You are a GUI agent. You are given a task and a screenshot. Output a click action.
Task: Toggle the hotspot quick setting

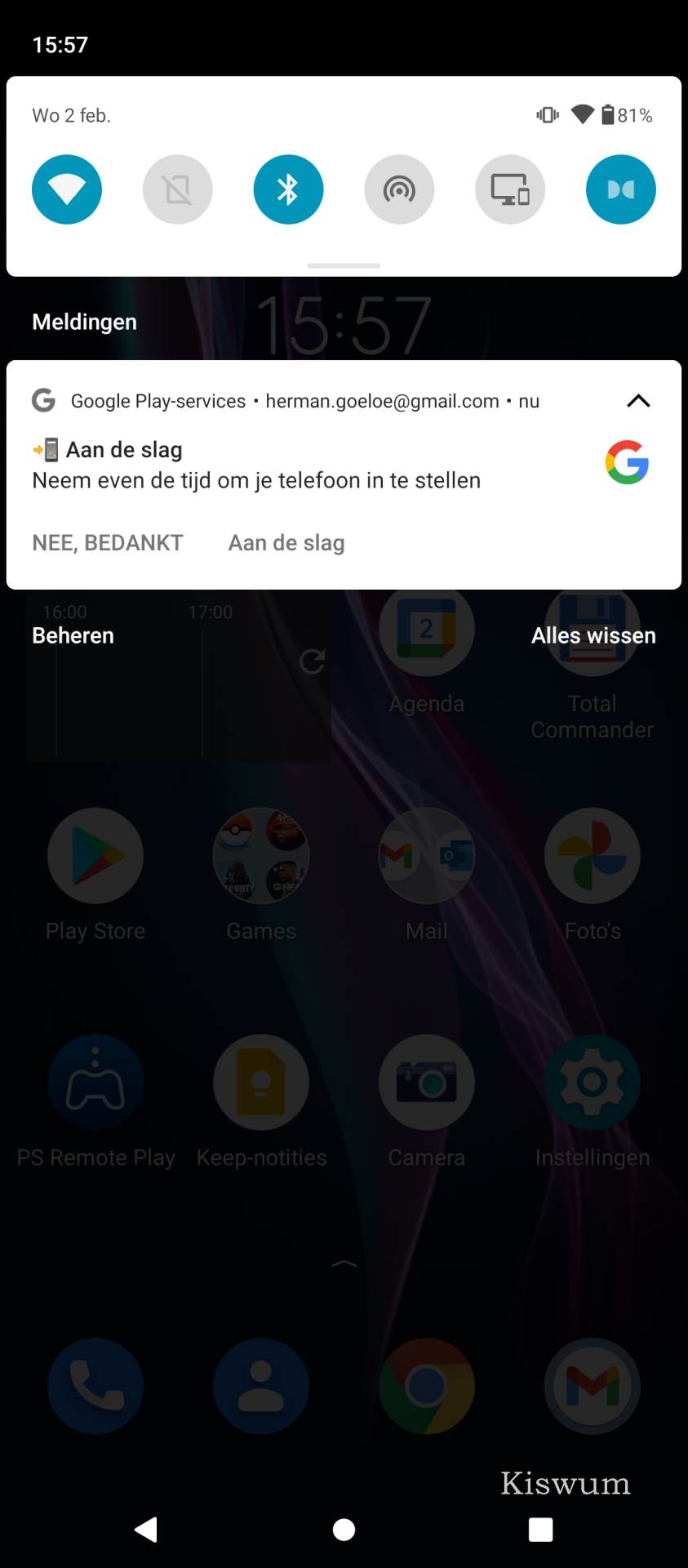click(x=399, y=189)
